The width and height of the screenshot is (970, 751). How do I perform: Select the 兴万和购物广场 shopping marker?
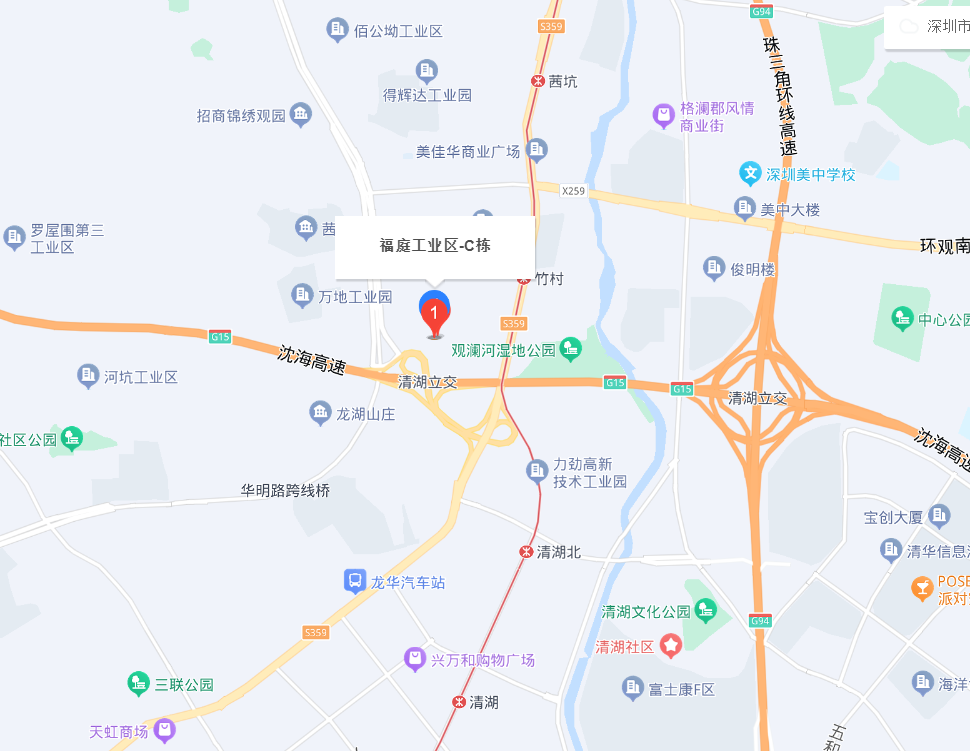click(414, 659)
